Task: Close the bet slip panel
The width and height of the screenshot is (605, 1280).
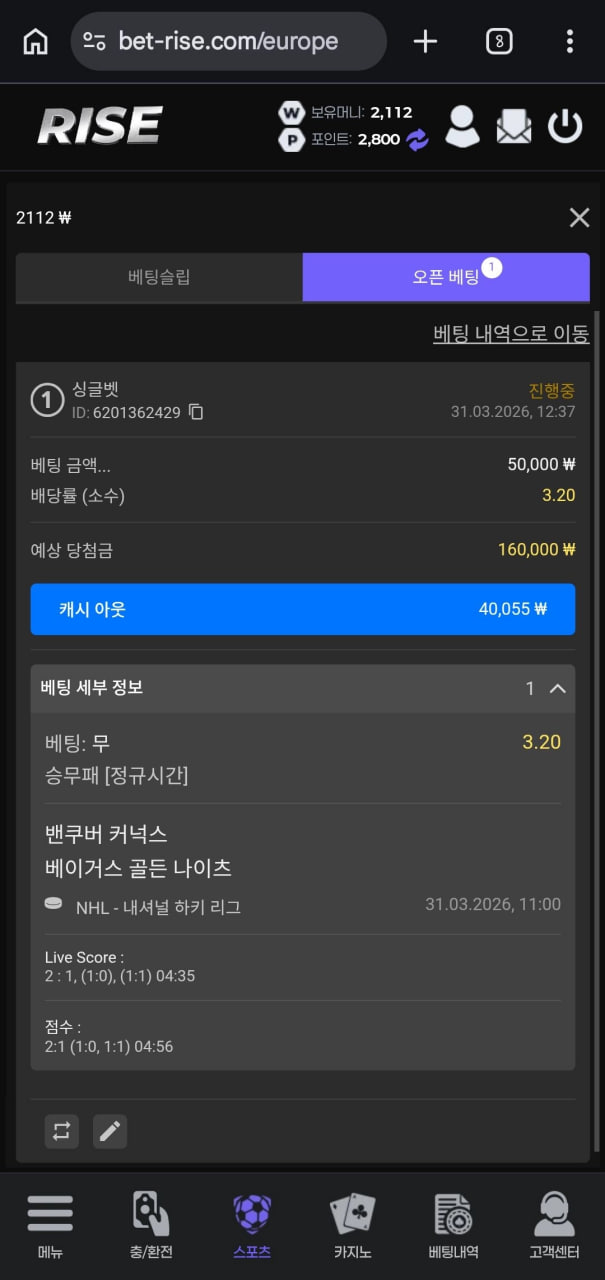Action: click(579, 218)
